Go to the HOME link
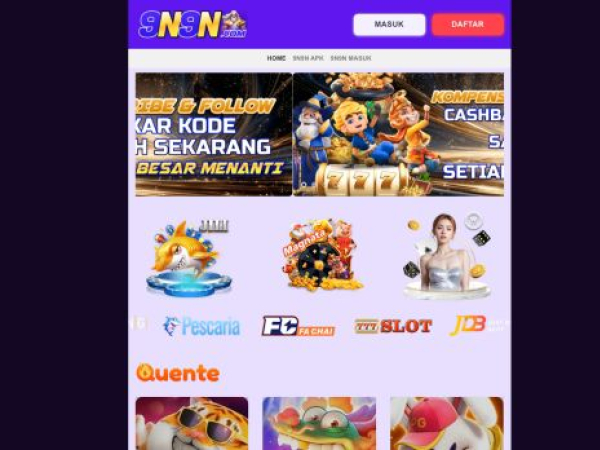 coord(276,58)
